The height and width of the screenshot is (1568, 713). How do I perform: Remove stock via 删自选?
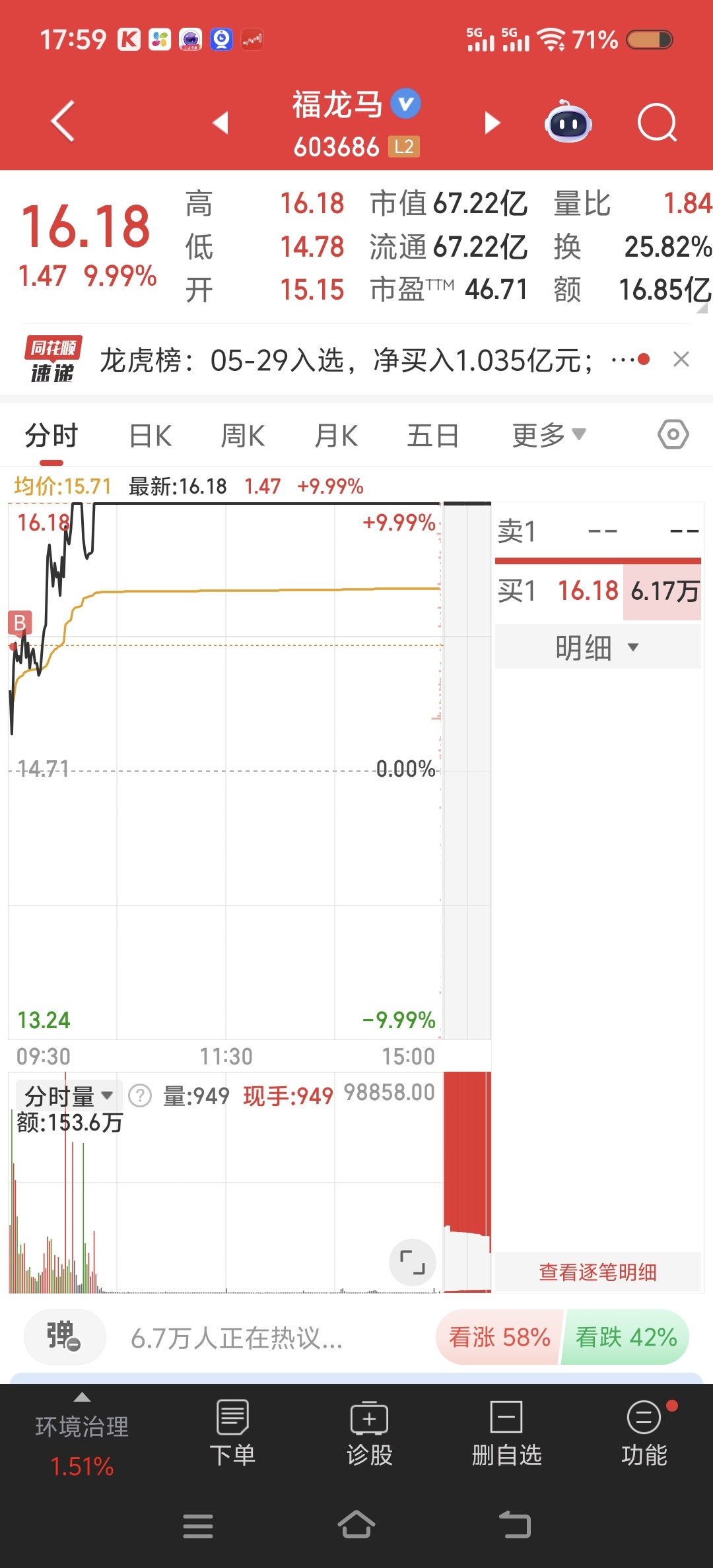[x=506, y=1432]
